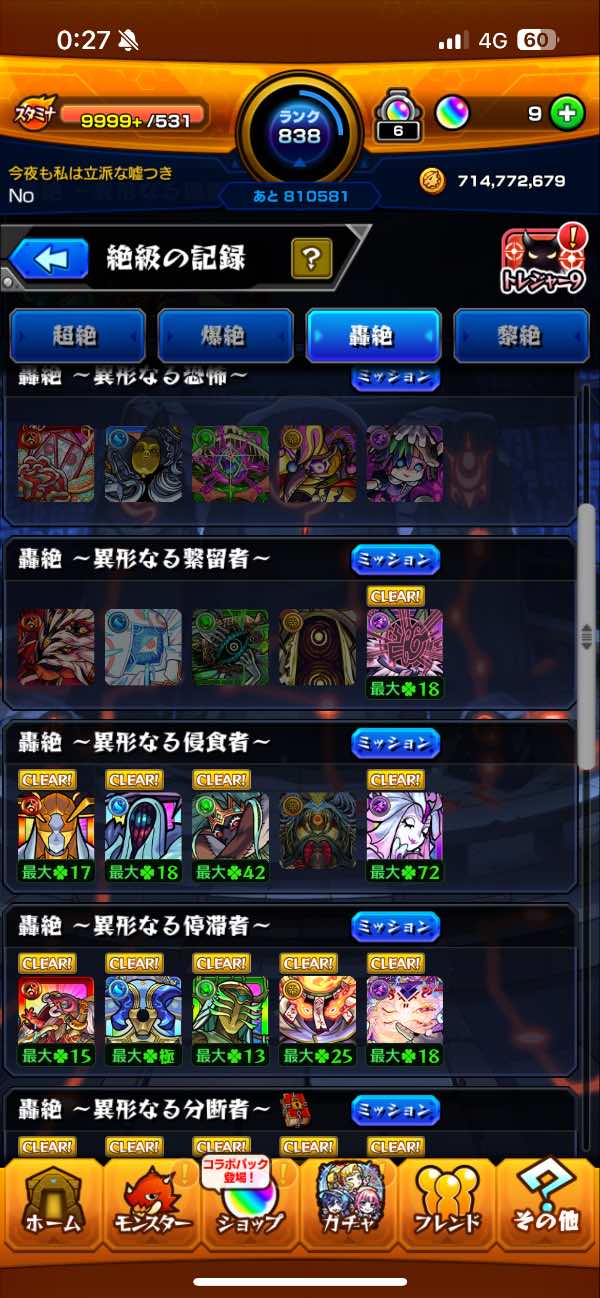Image resolution: width=600 pixels, height=1298 pixels.
Task: Open ミッション for 異形なる分断者
Action: coord(395,1111)
